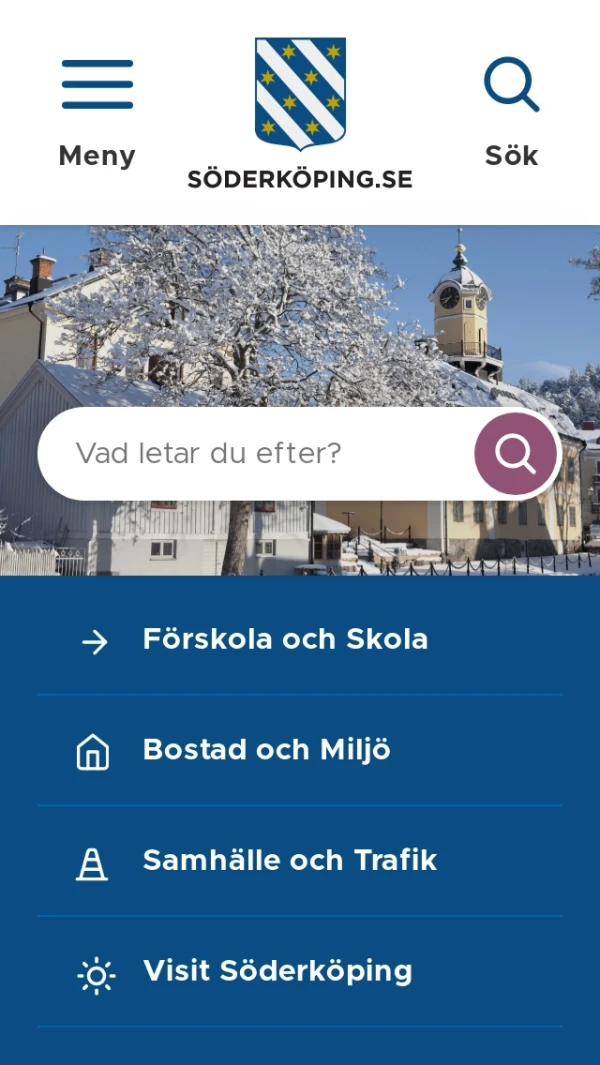Go to Samhälle och Trafik
Screen dimensions: 600x1065
pos(290,861)
